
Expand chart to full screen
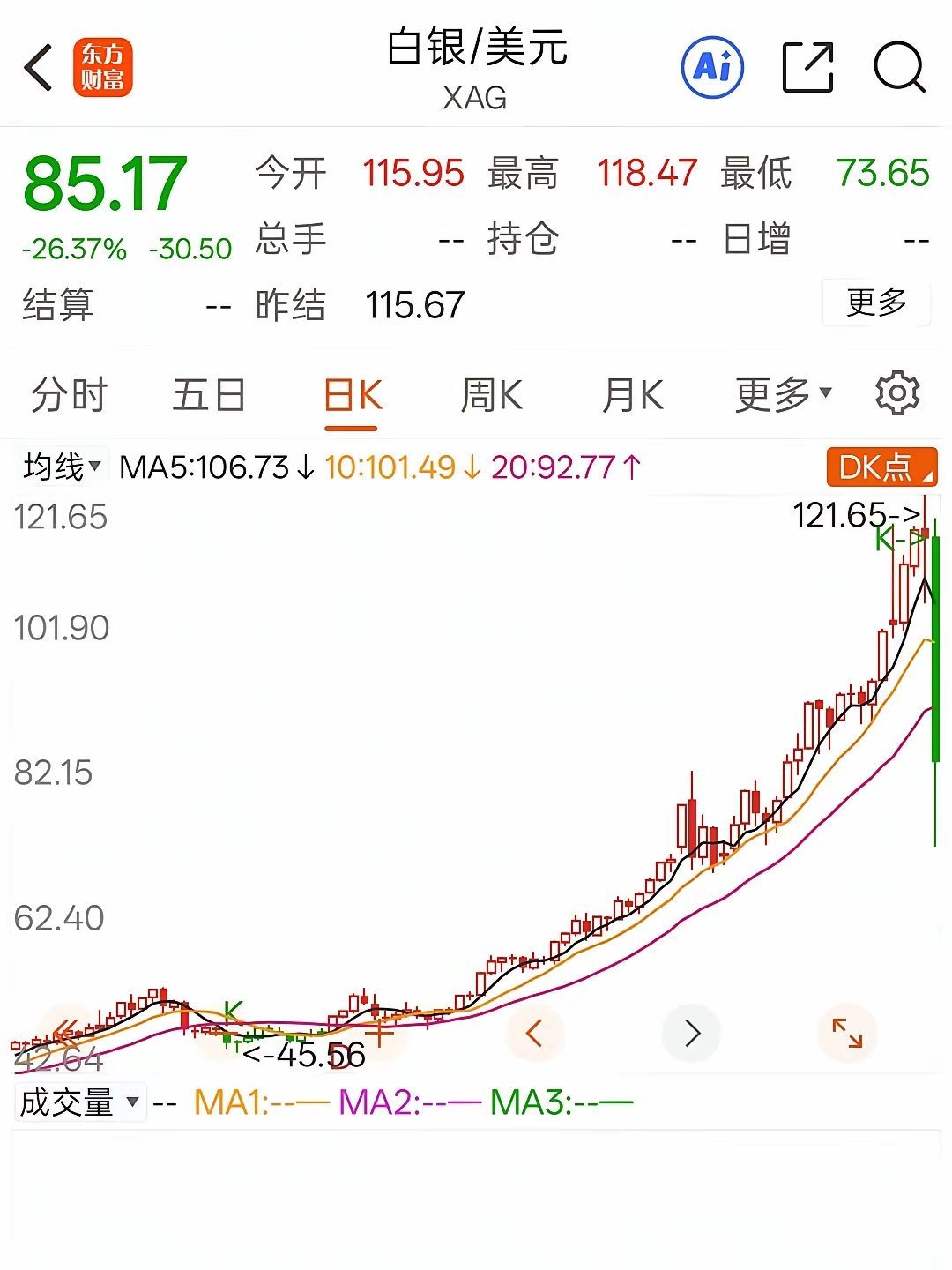[x=847, y=1033]
